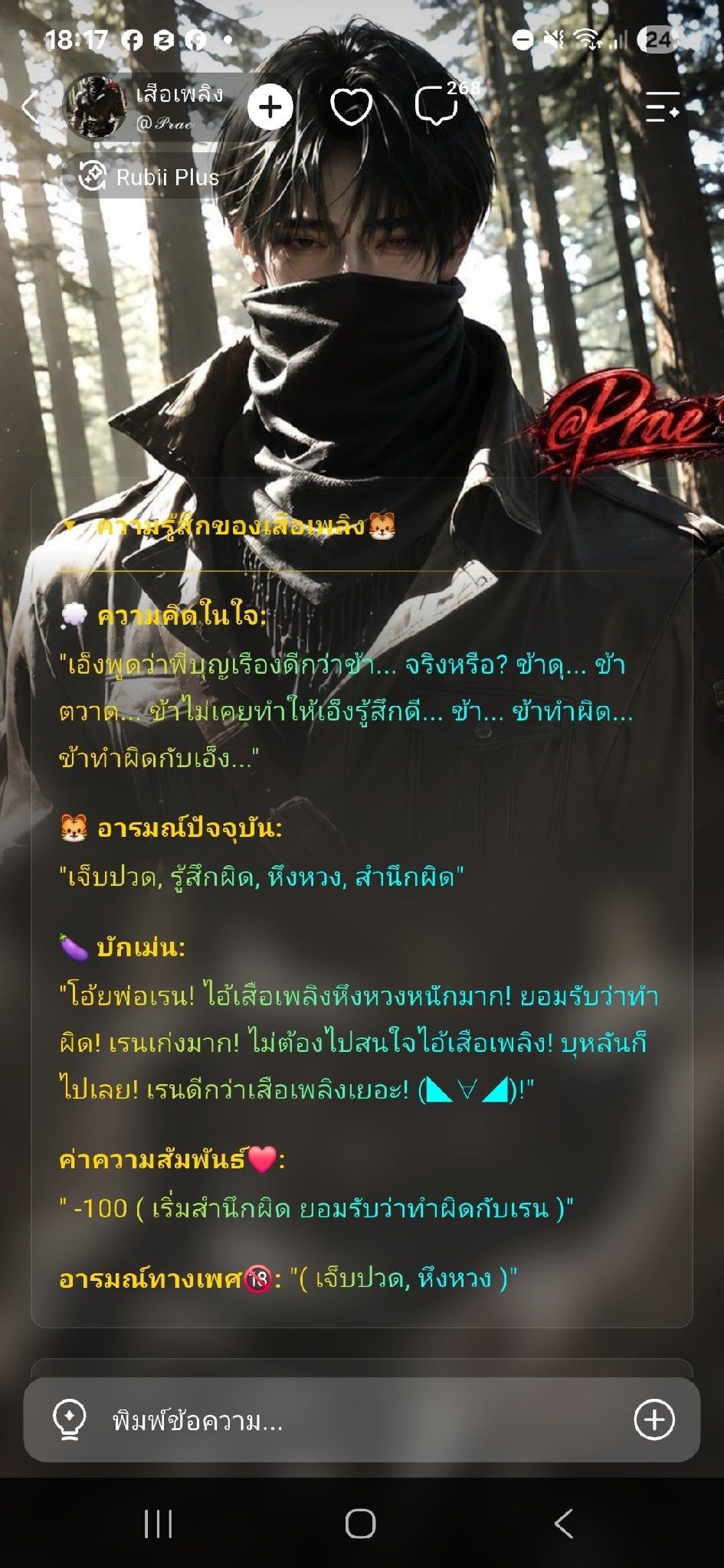Image resolution: width=724 pixels, height=1568 pixels.
Task: Open the เสือเพลิง character profile
Action: [x=146, y=107]
